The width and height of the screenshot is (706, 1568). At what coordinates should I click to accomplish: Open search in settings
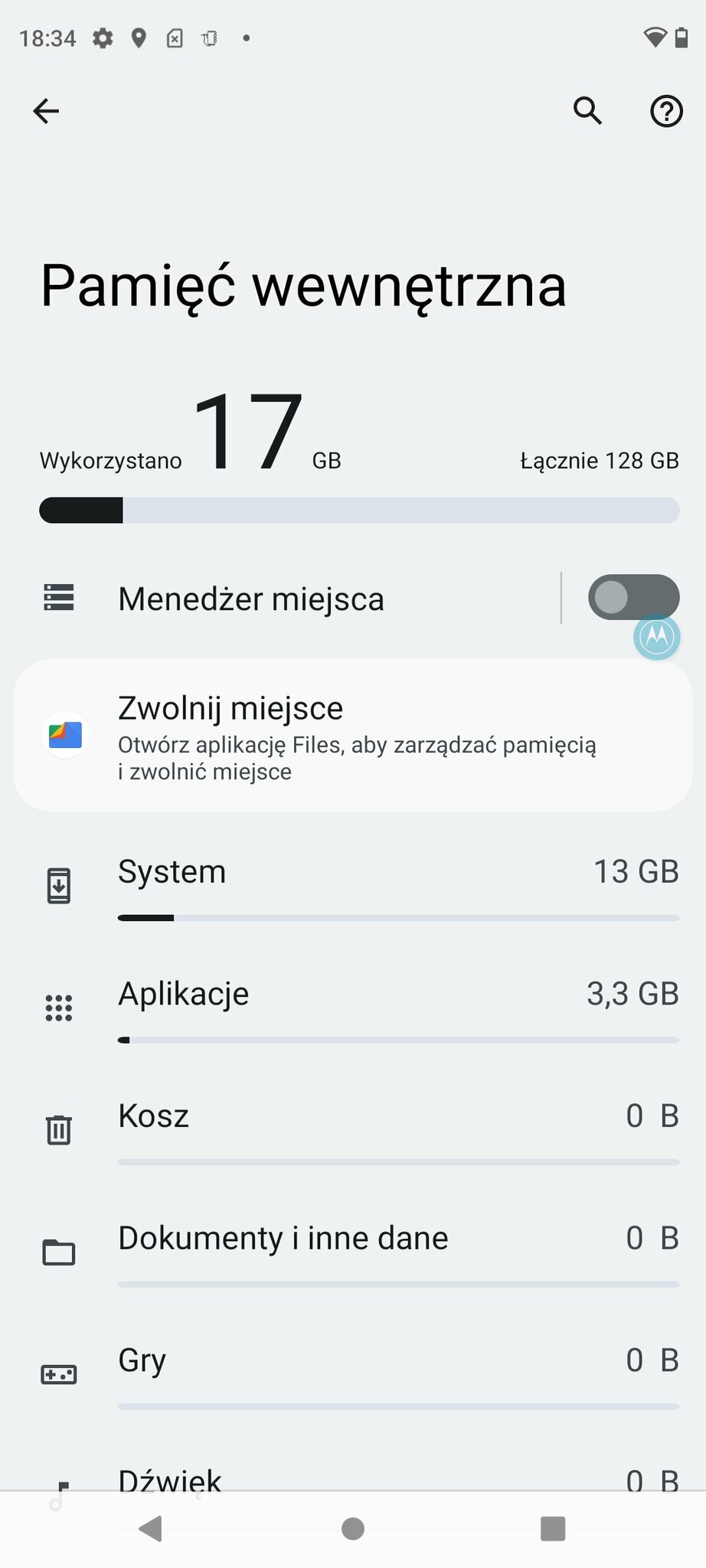pyautogui.click(x=587, y=111)
